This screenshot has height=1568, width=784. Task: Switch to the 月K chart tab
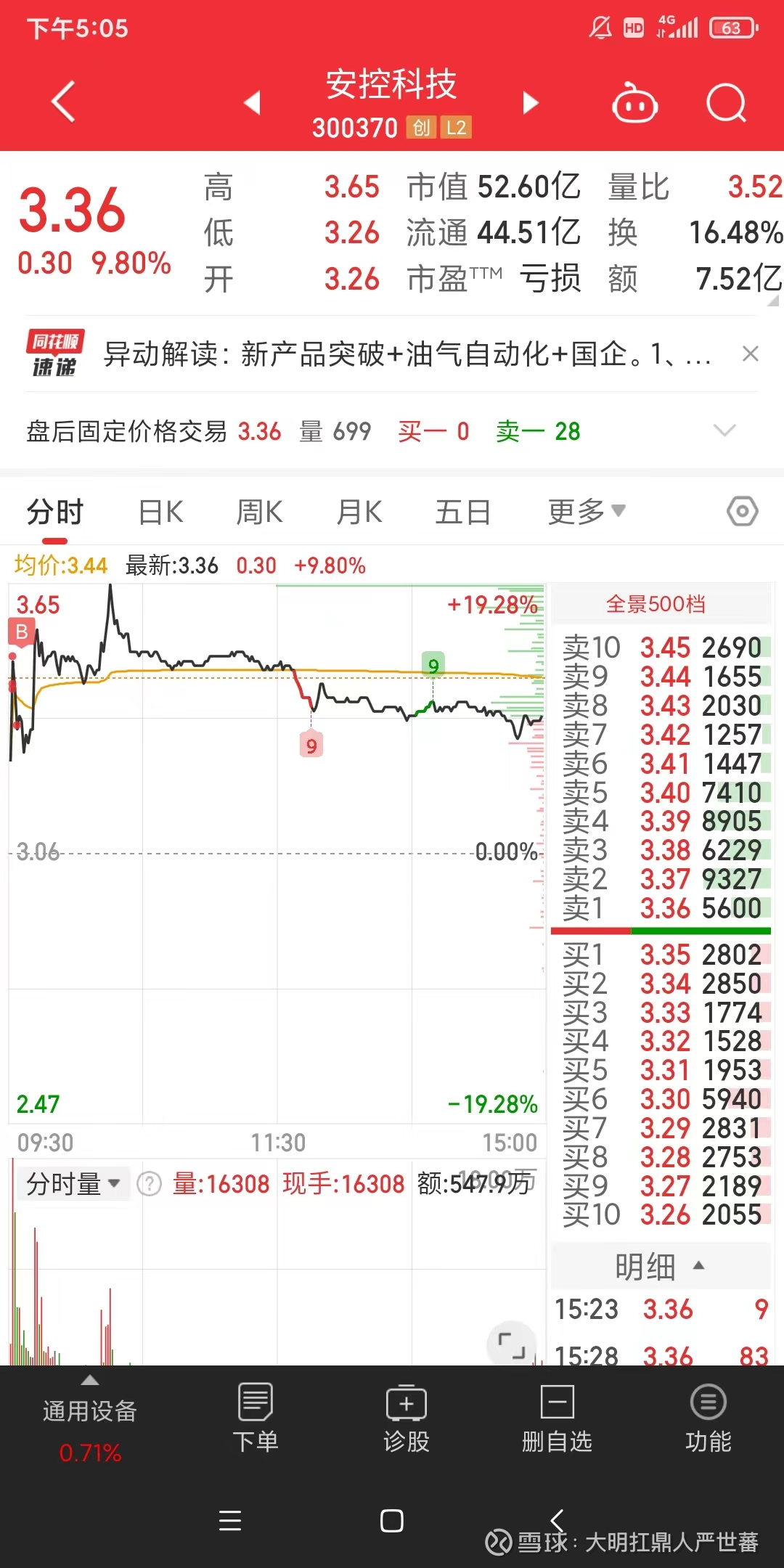click(359, 512)
